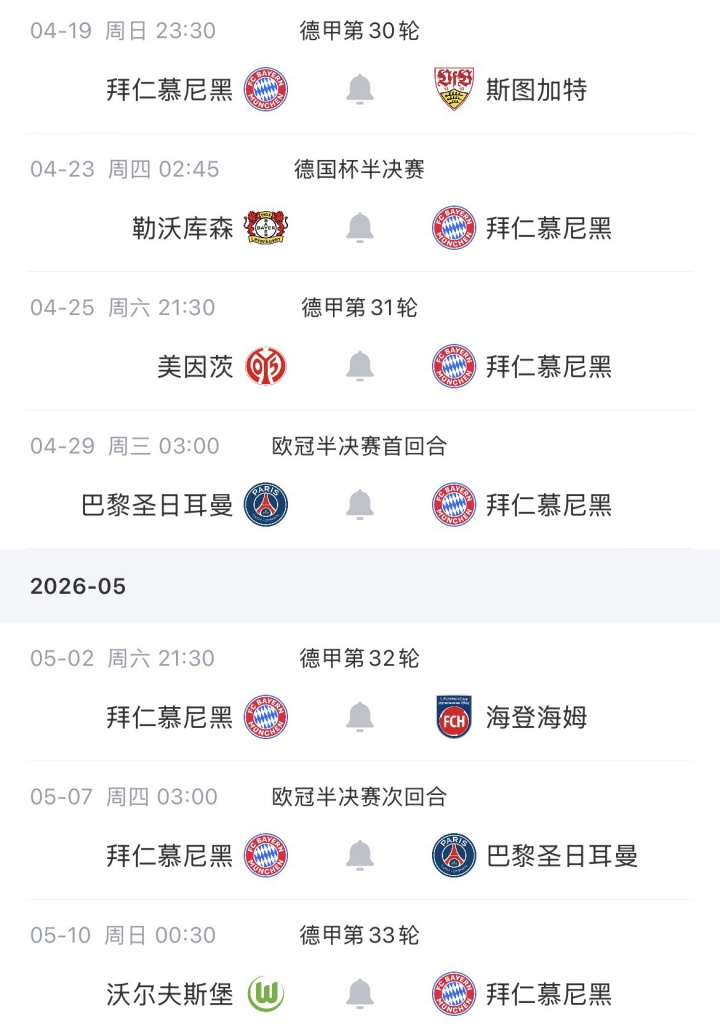Set reminder bell for 海登海姆 match
Viewport: 720px width, 1027px height.
click(x=360, y=717)
